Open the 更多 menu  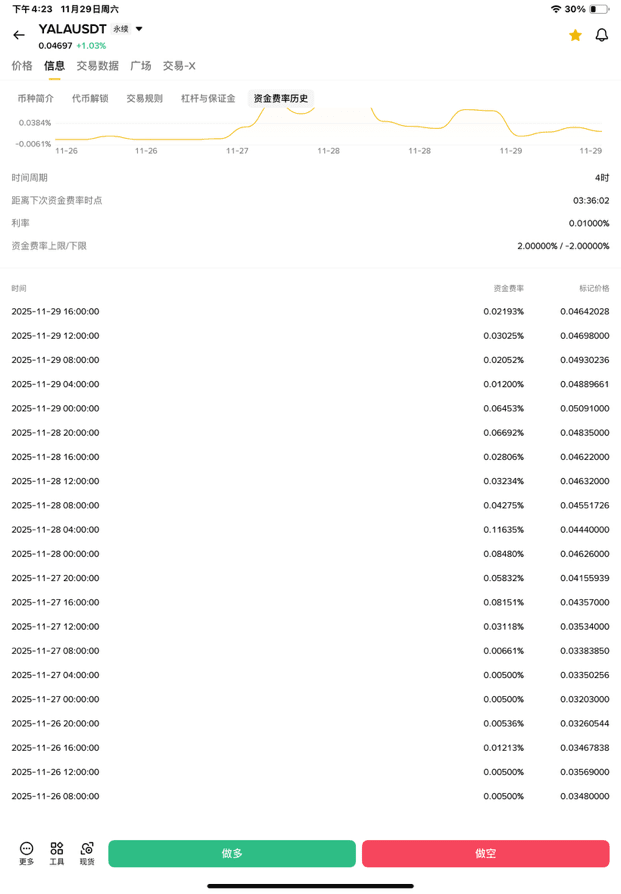coord(26,853)
